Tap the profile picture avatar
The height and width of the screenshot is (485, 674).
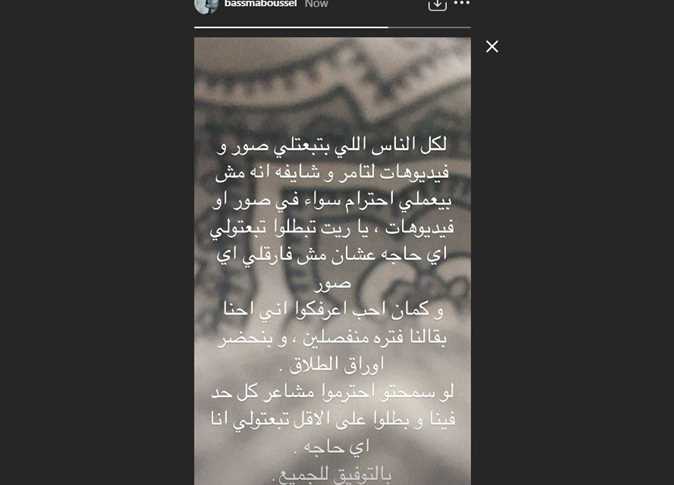[206, 5]
